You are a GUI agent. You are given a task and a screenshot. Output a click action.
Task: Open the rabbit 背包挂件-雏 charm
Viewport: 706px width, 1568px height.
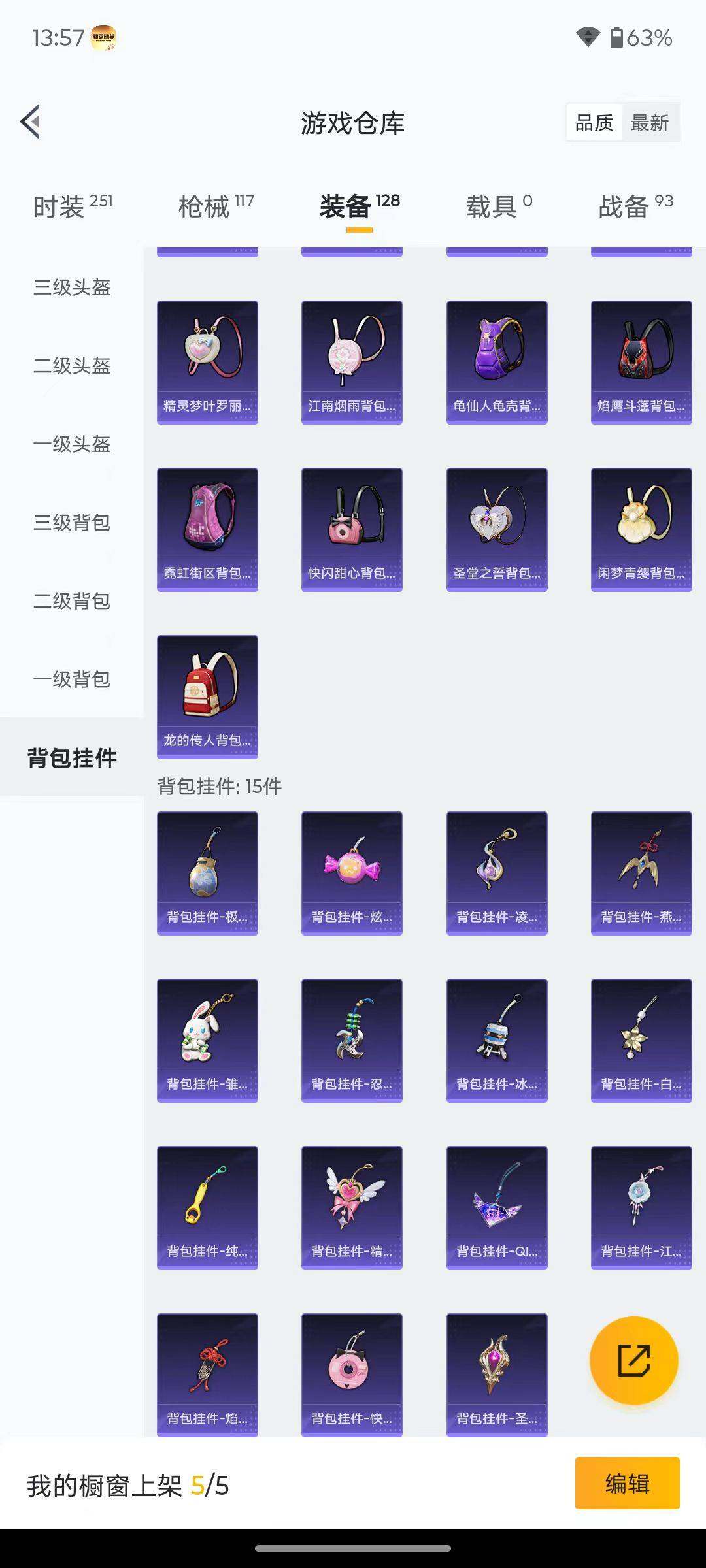(x=207, y=1040)
